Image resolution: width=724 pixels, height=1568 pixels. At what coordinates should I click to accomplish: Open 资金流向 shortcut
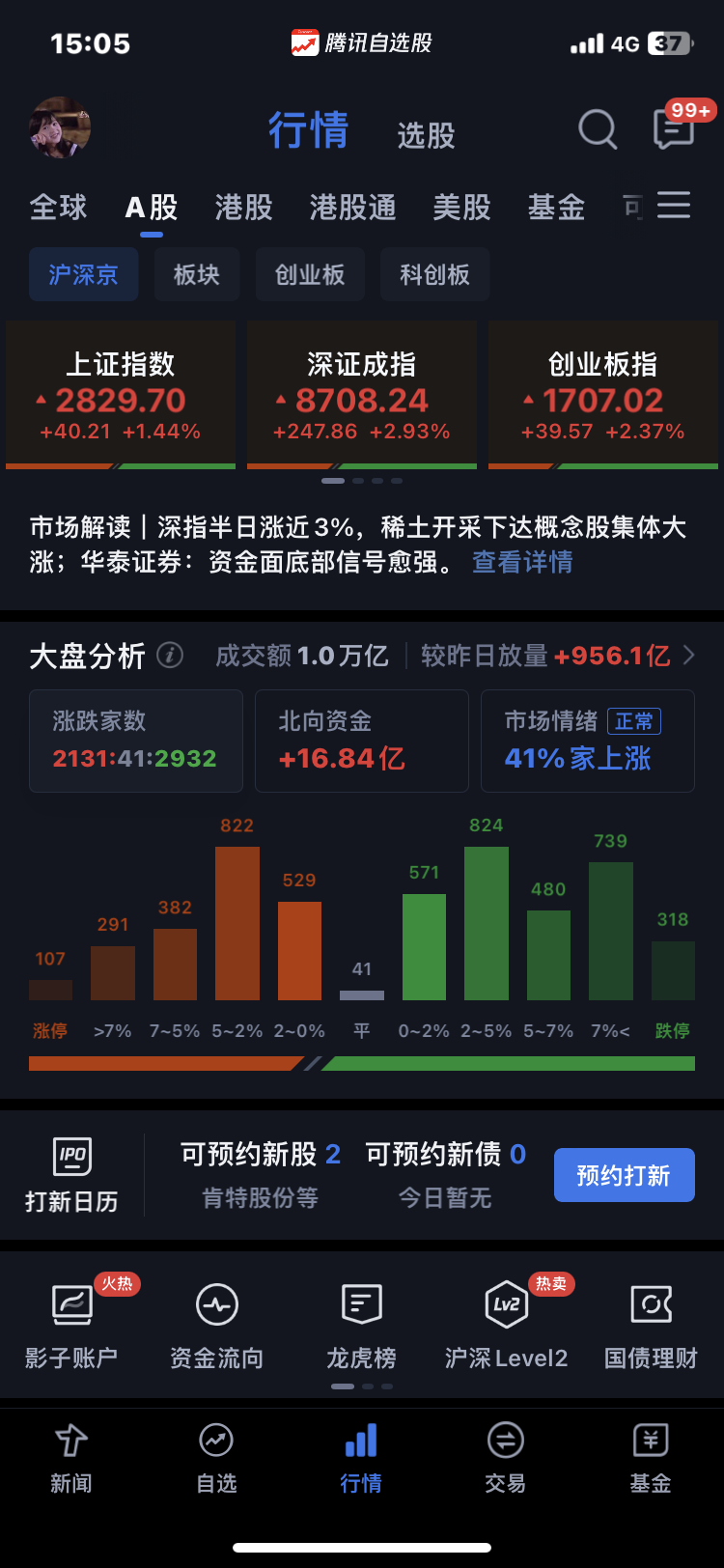(x=217, y=1326)
